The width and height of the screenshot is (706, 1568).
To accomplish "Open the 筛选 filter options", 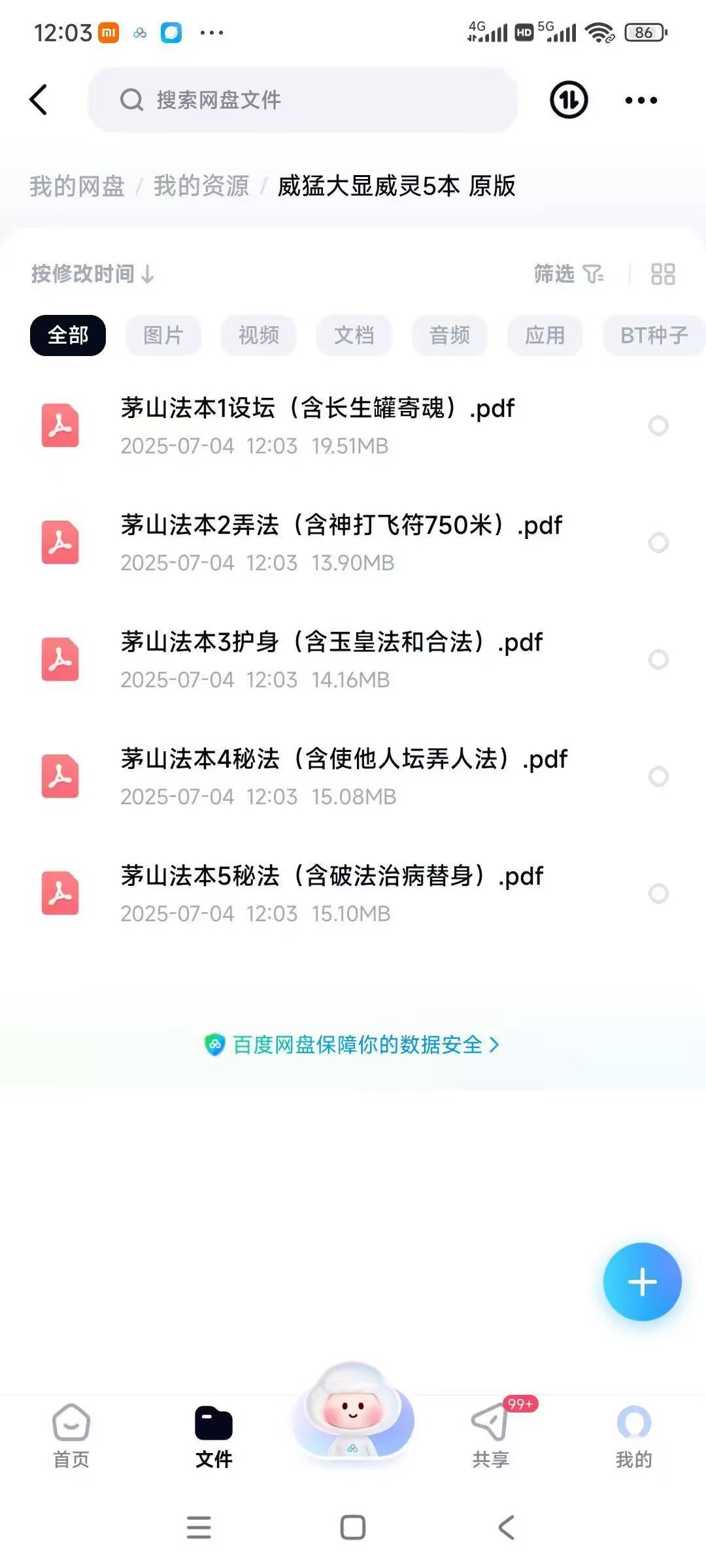I will (568, 274).
